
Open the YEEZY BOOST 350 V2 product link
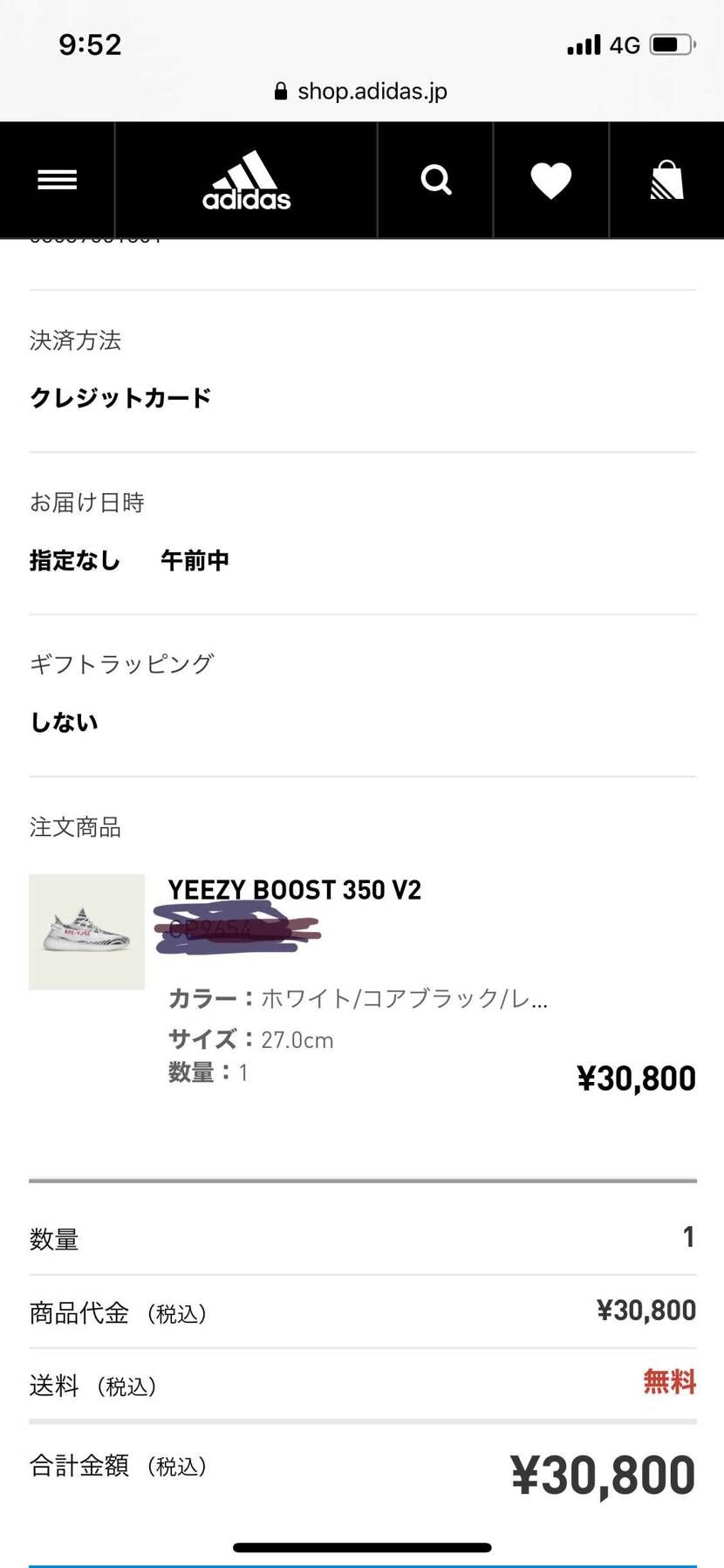294,889
